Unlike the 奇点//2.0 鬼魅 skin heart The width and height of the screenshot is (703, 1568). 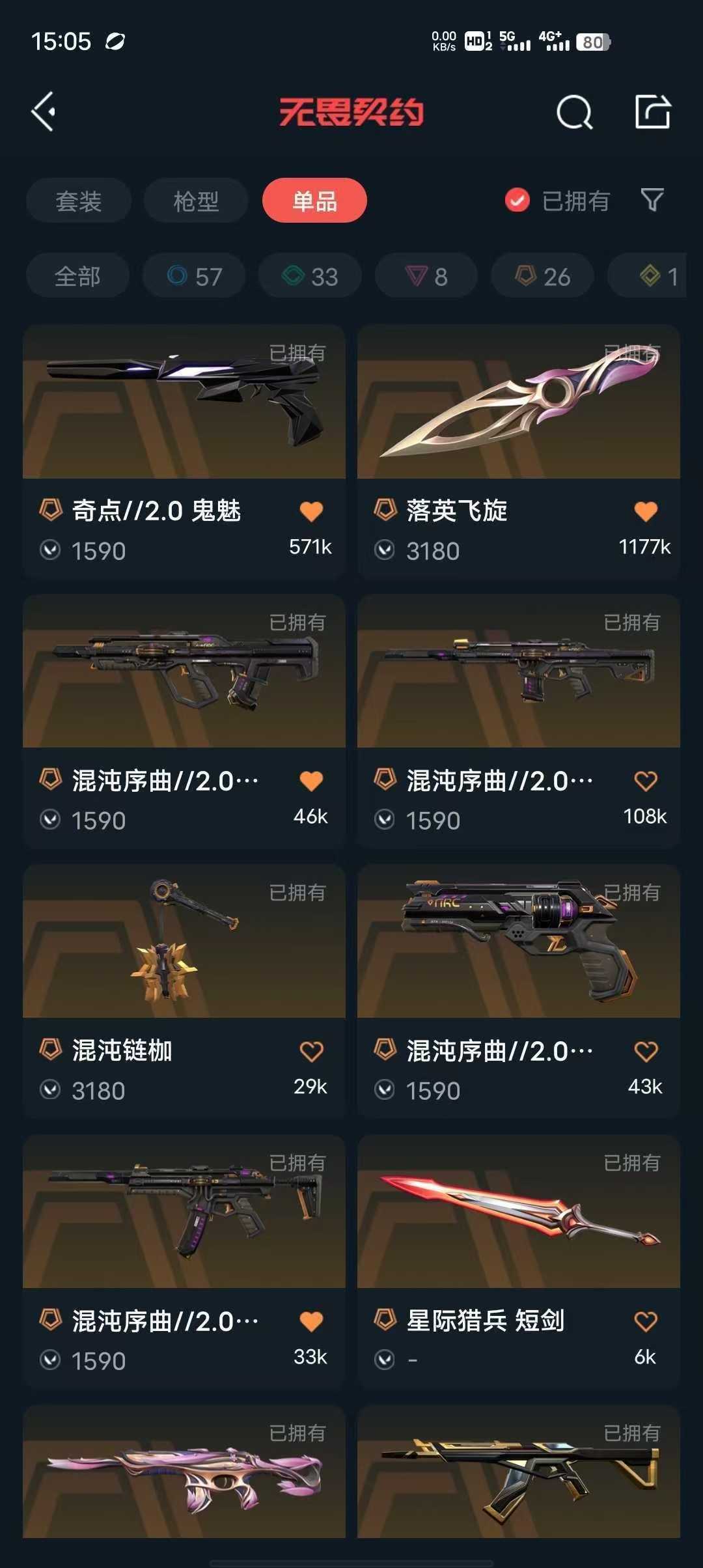pos(312,512)
